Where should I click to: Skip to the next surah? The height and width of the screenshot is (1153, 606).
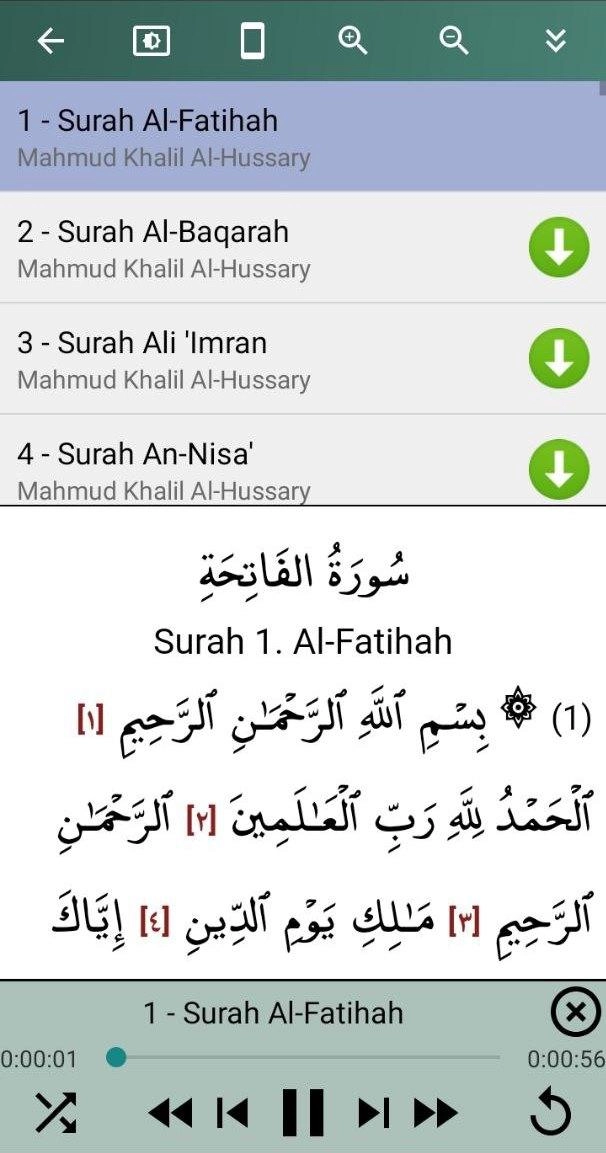pyautogui.click(x=373, y=1112)
